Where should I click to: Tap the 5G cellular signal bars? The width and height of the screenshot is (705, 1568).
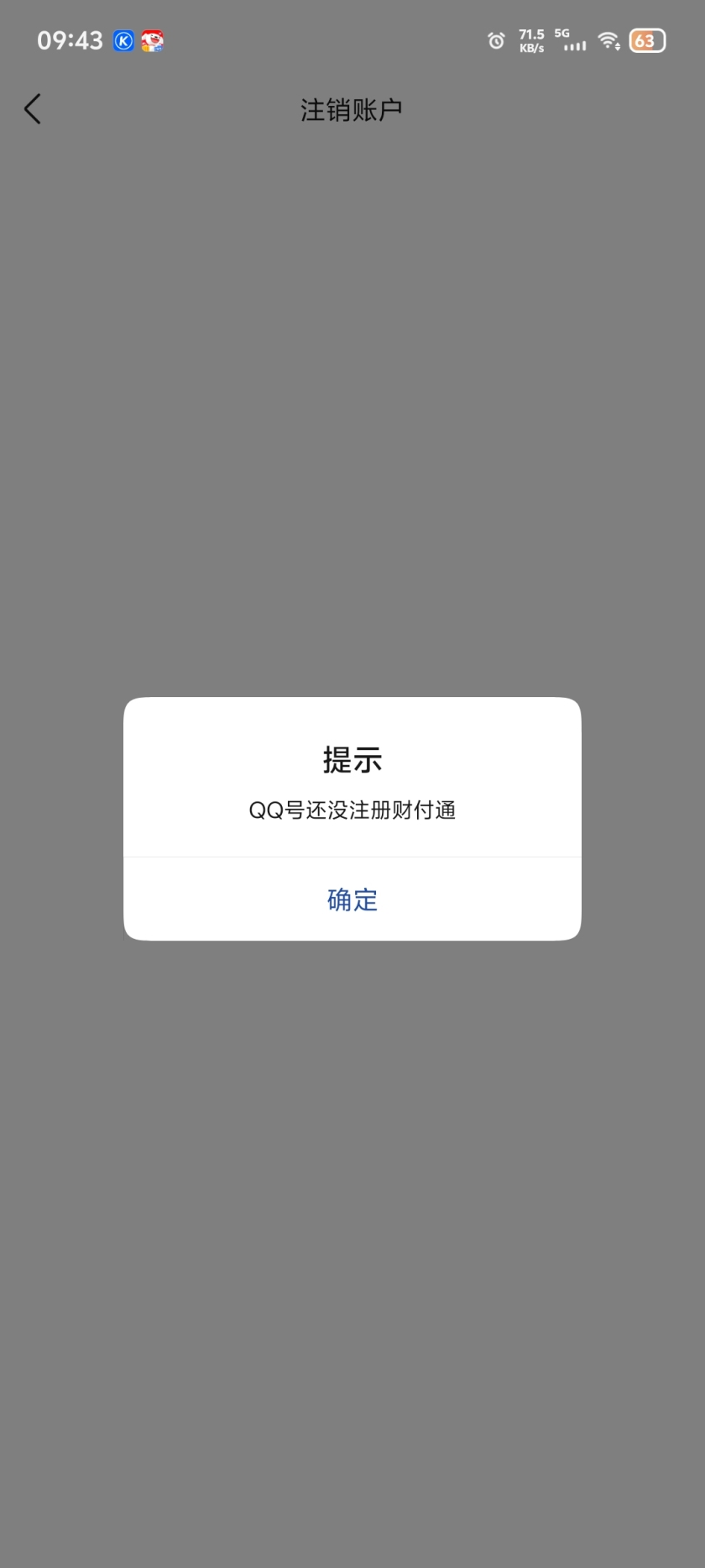pyautogui.click(x=573, y=42)
